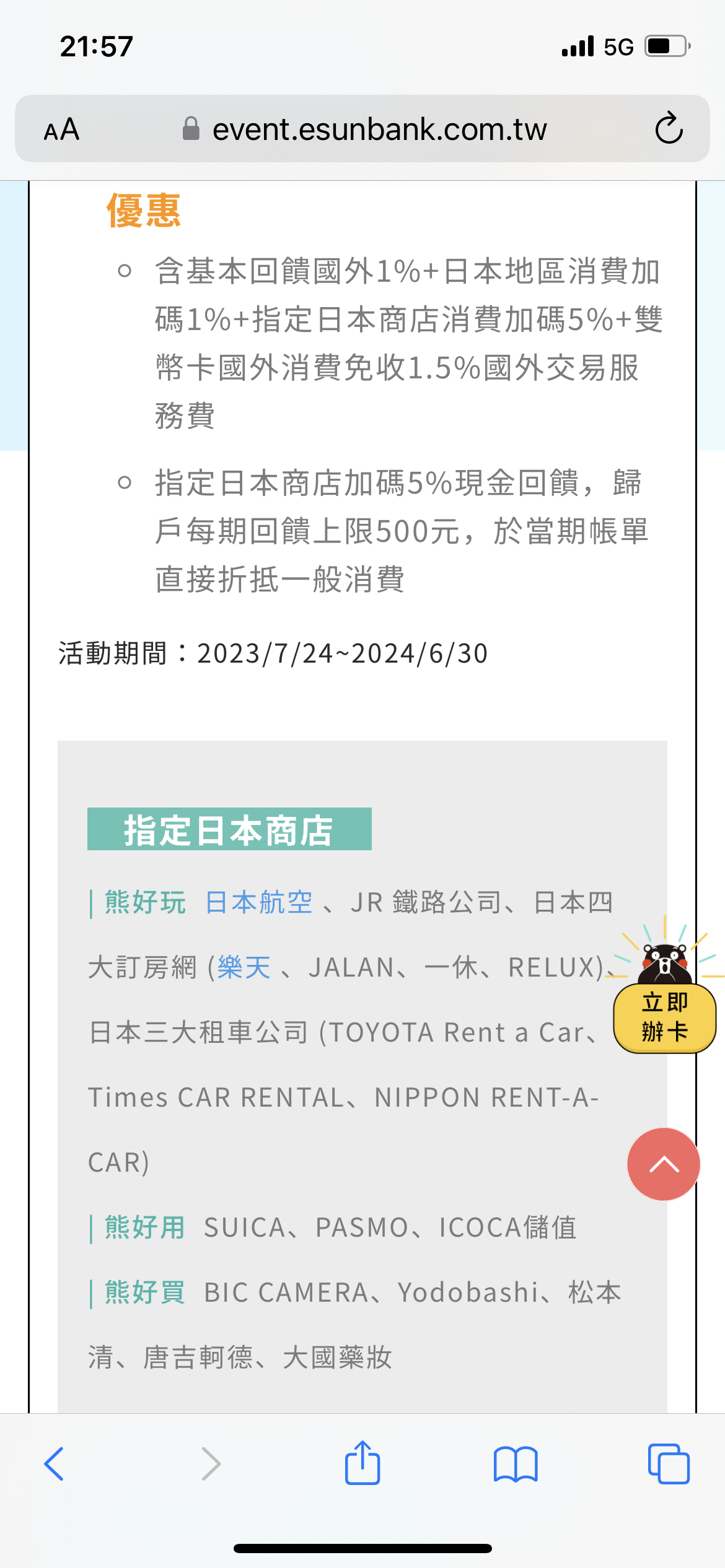The height and width of the screenshot is (1568, 725).
Task: Share this page
Action: pos(362,1462)
